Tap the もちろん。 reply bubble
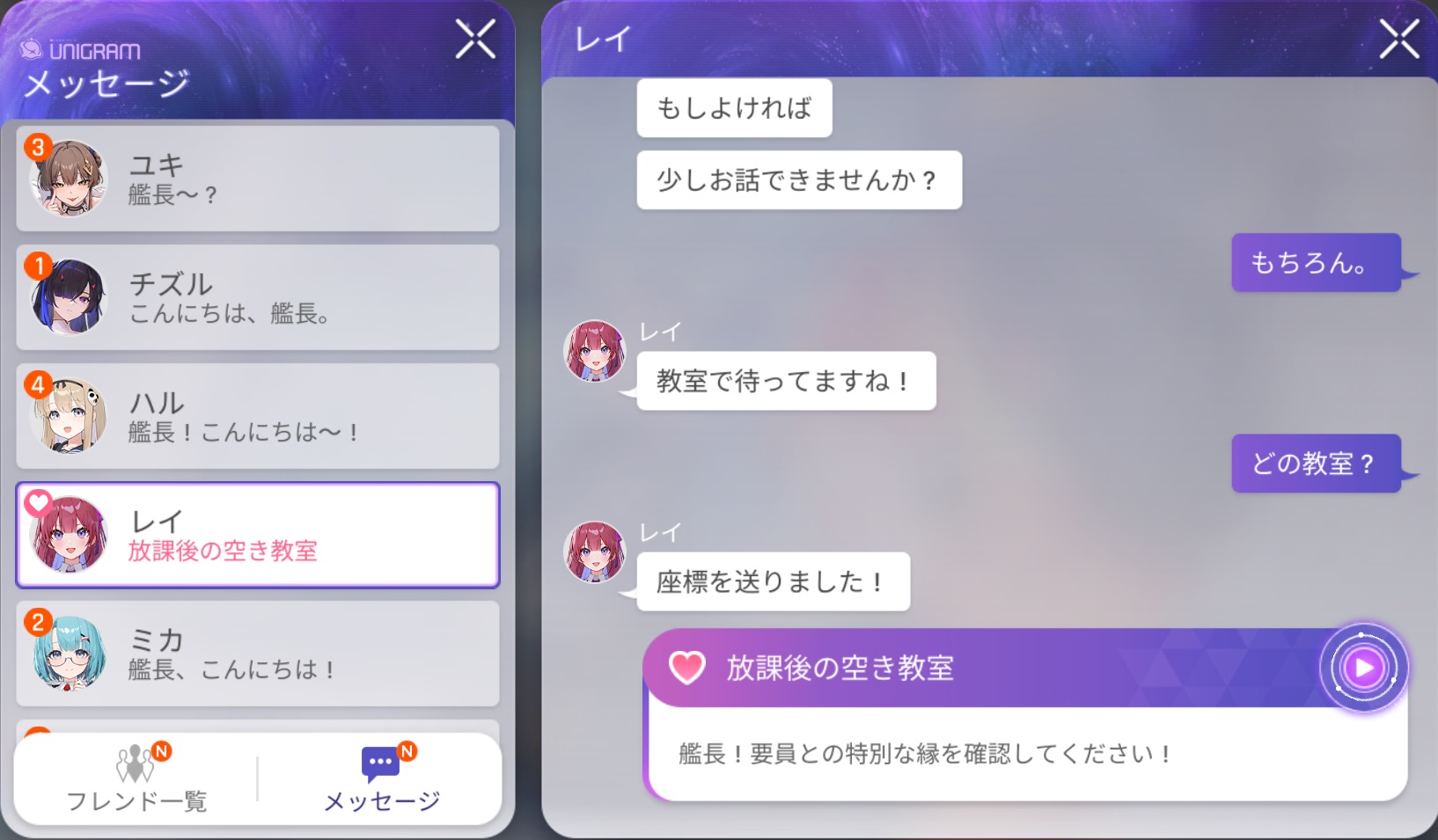 tap(1315, 262)
